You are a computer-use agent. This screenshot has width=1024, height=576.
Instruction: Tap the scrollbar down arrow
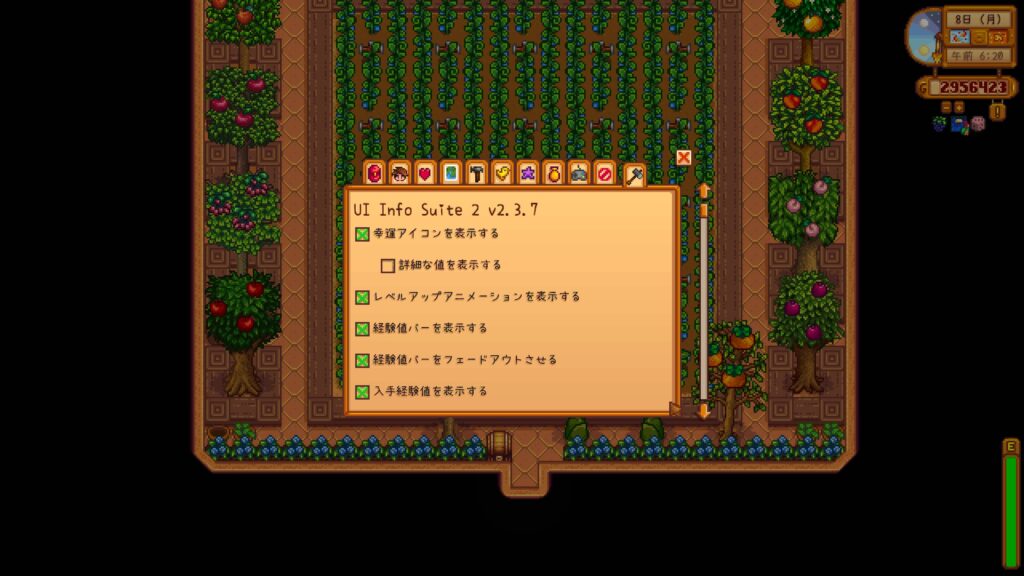click(703, 411)
